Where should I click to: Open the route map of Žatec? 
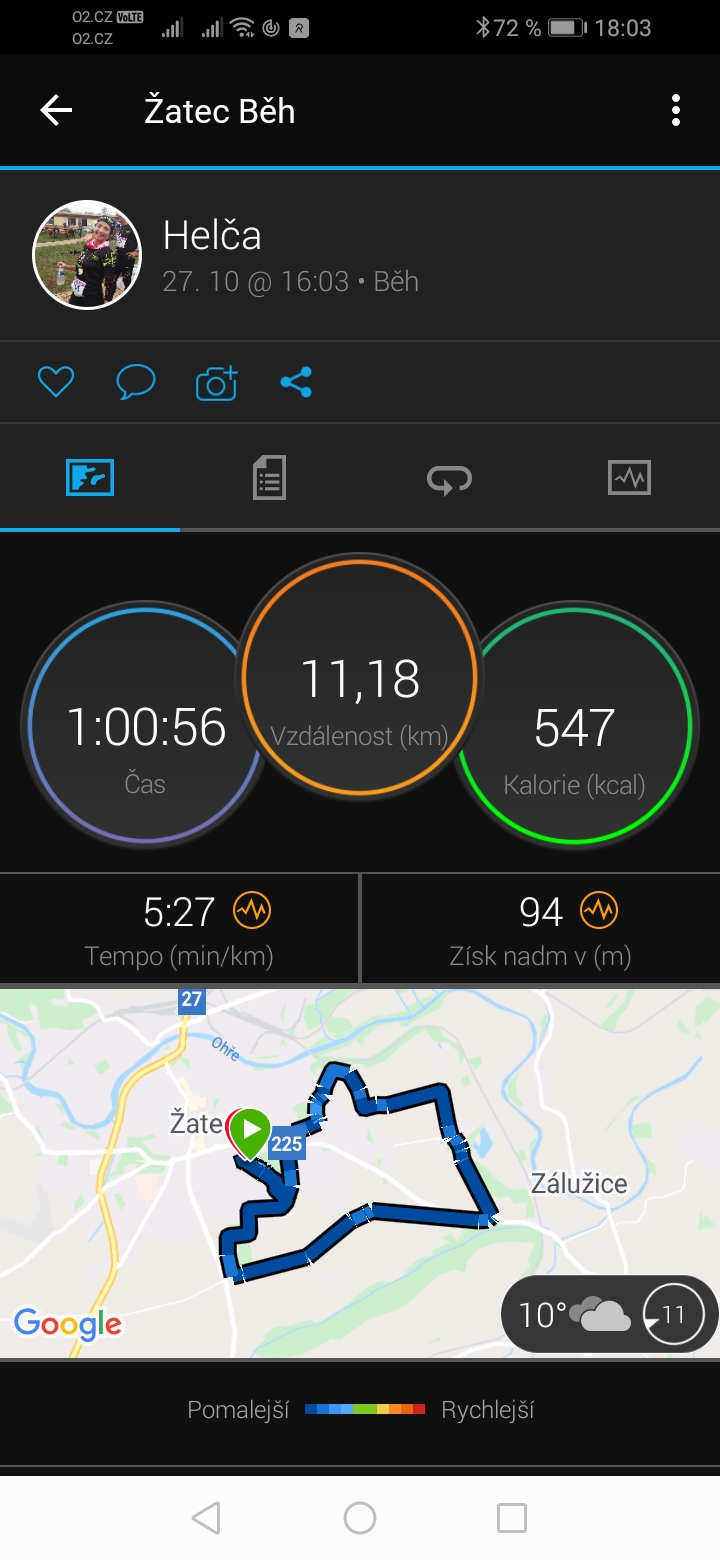pos(360,1173)
